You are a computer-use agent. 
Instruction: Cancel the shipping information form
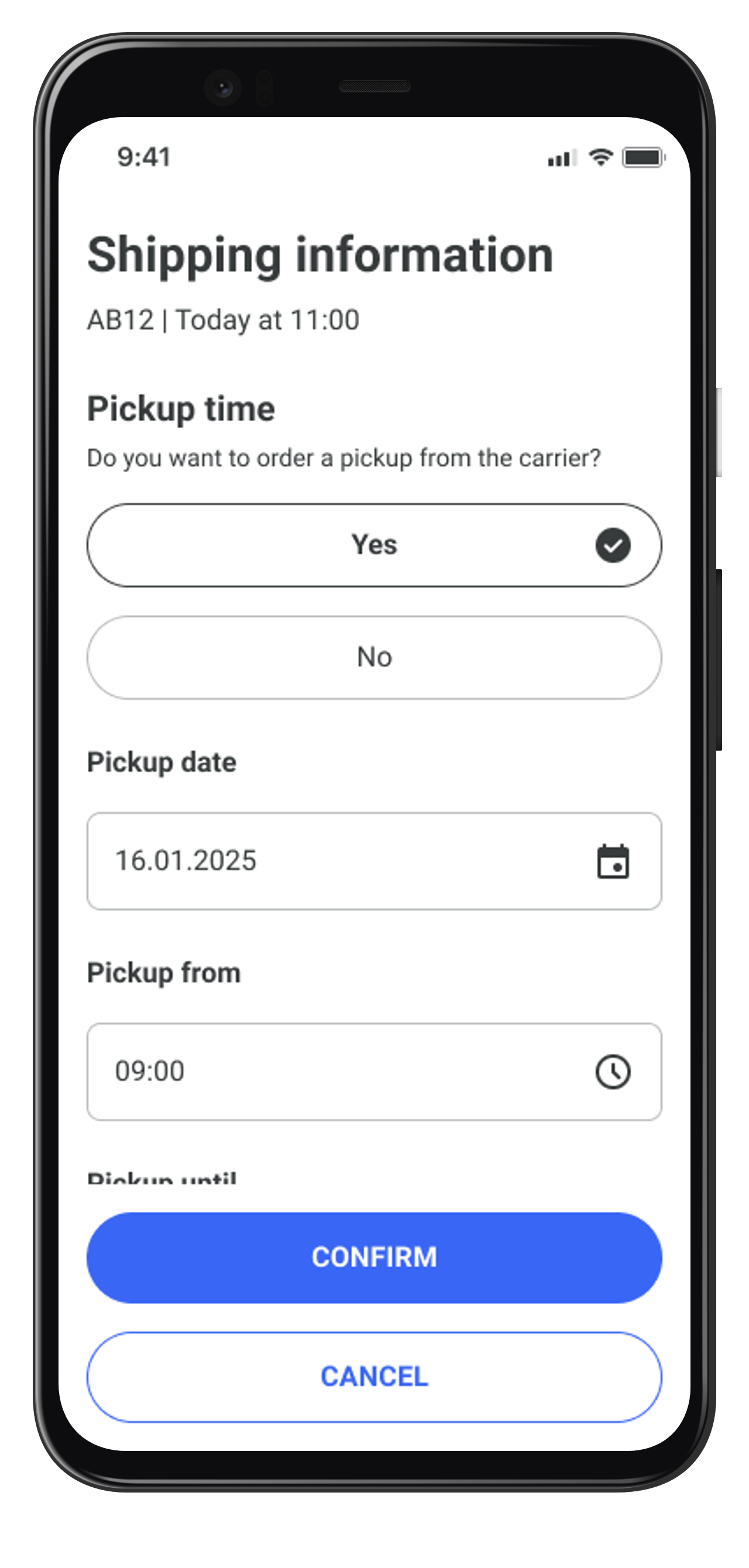tap(374, 1377)
